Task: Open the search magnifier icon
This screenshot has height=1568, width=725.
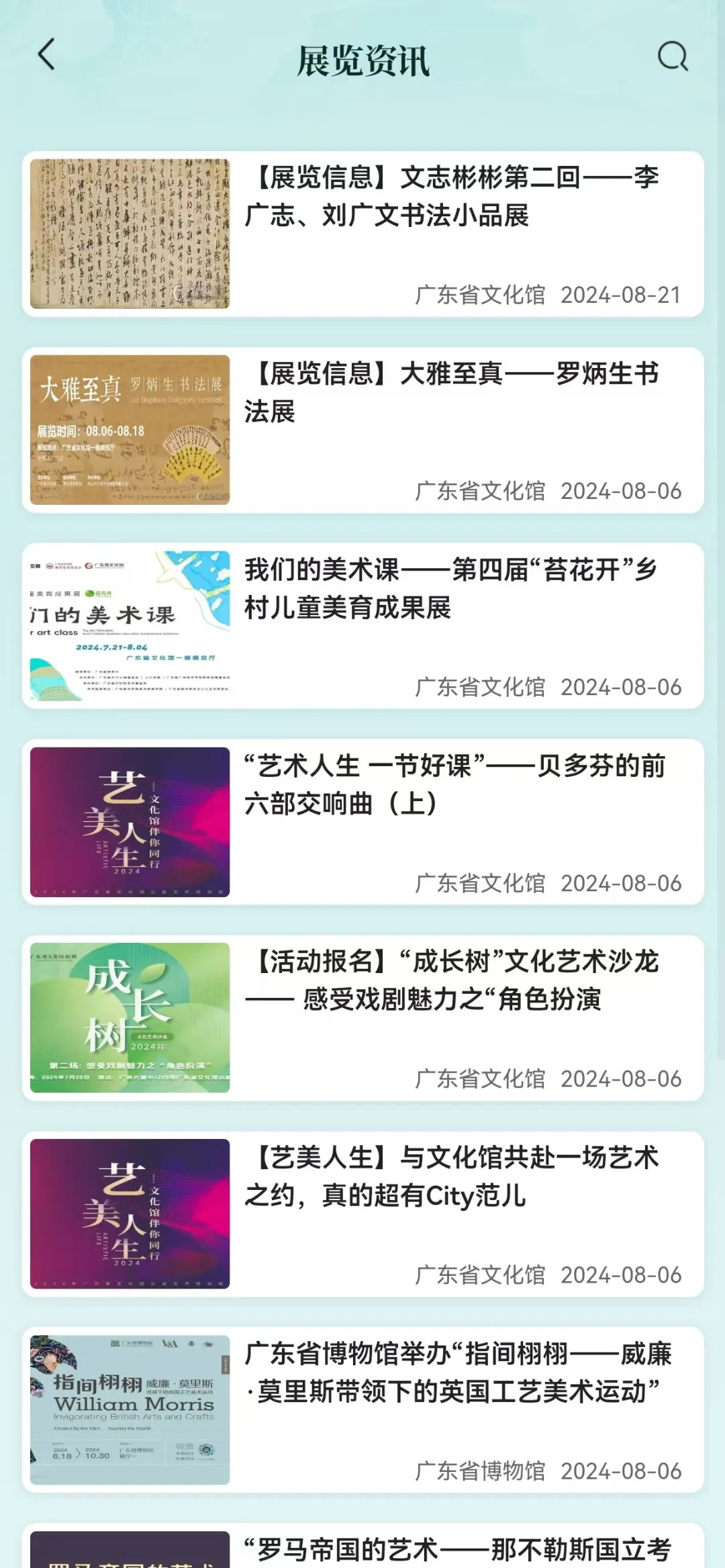Action: (673, 56)
